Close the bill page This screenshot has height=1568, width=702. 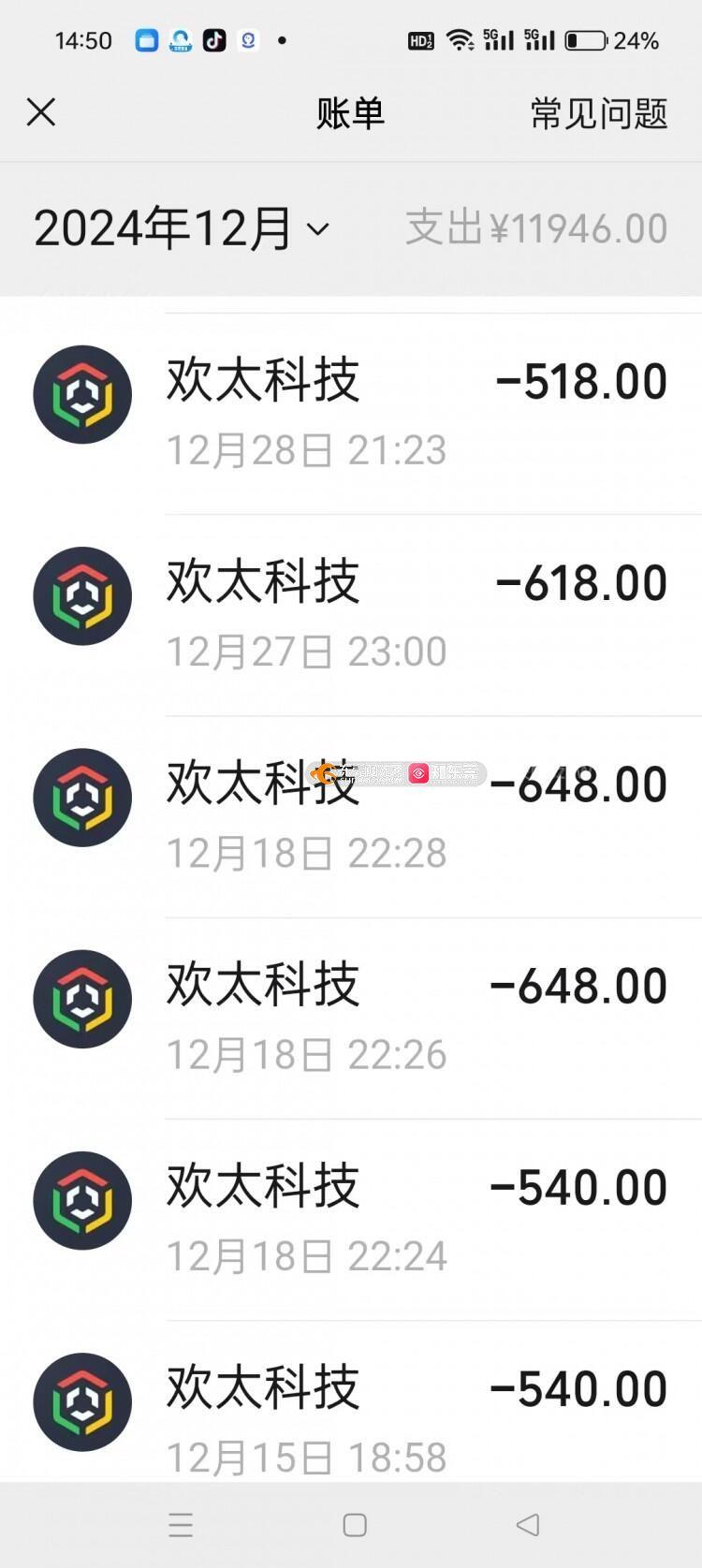(x=41, y=112)
